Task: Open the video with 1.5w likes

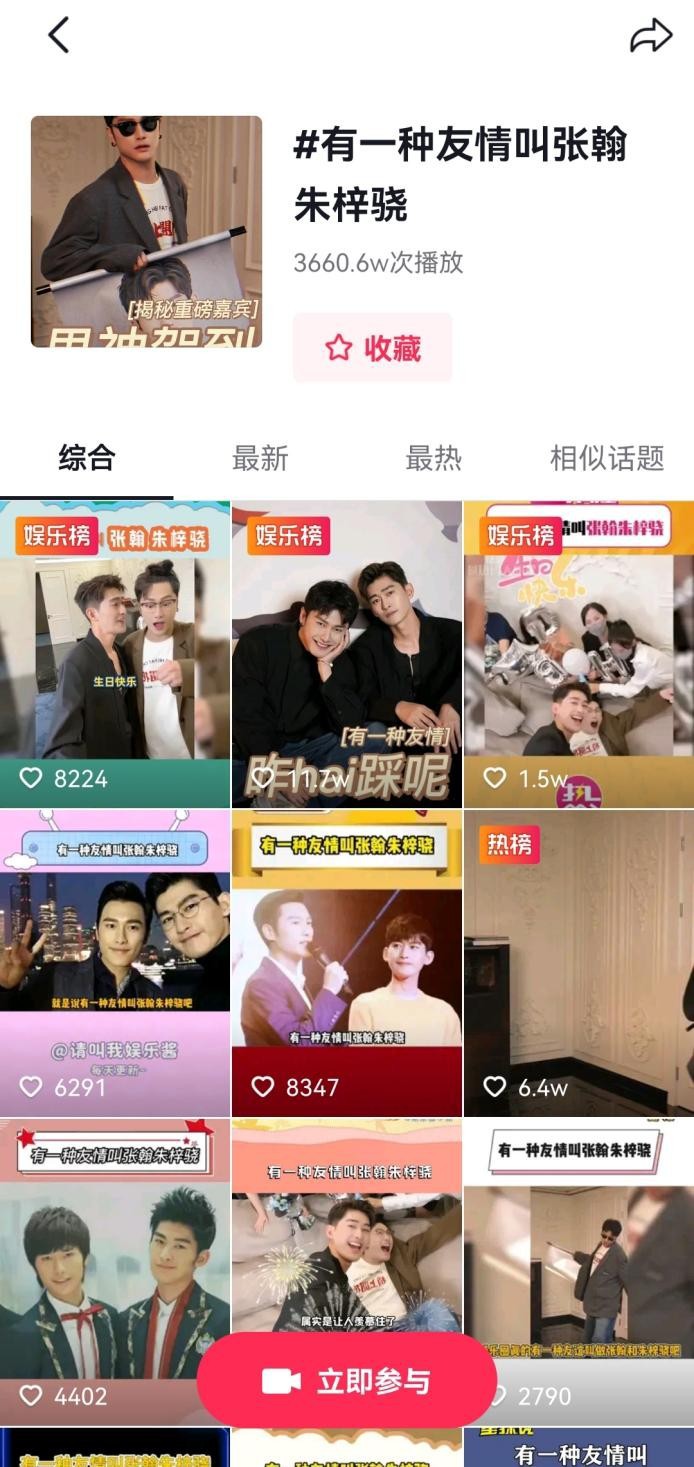Action: (x=578, y=655)
